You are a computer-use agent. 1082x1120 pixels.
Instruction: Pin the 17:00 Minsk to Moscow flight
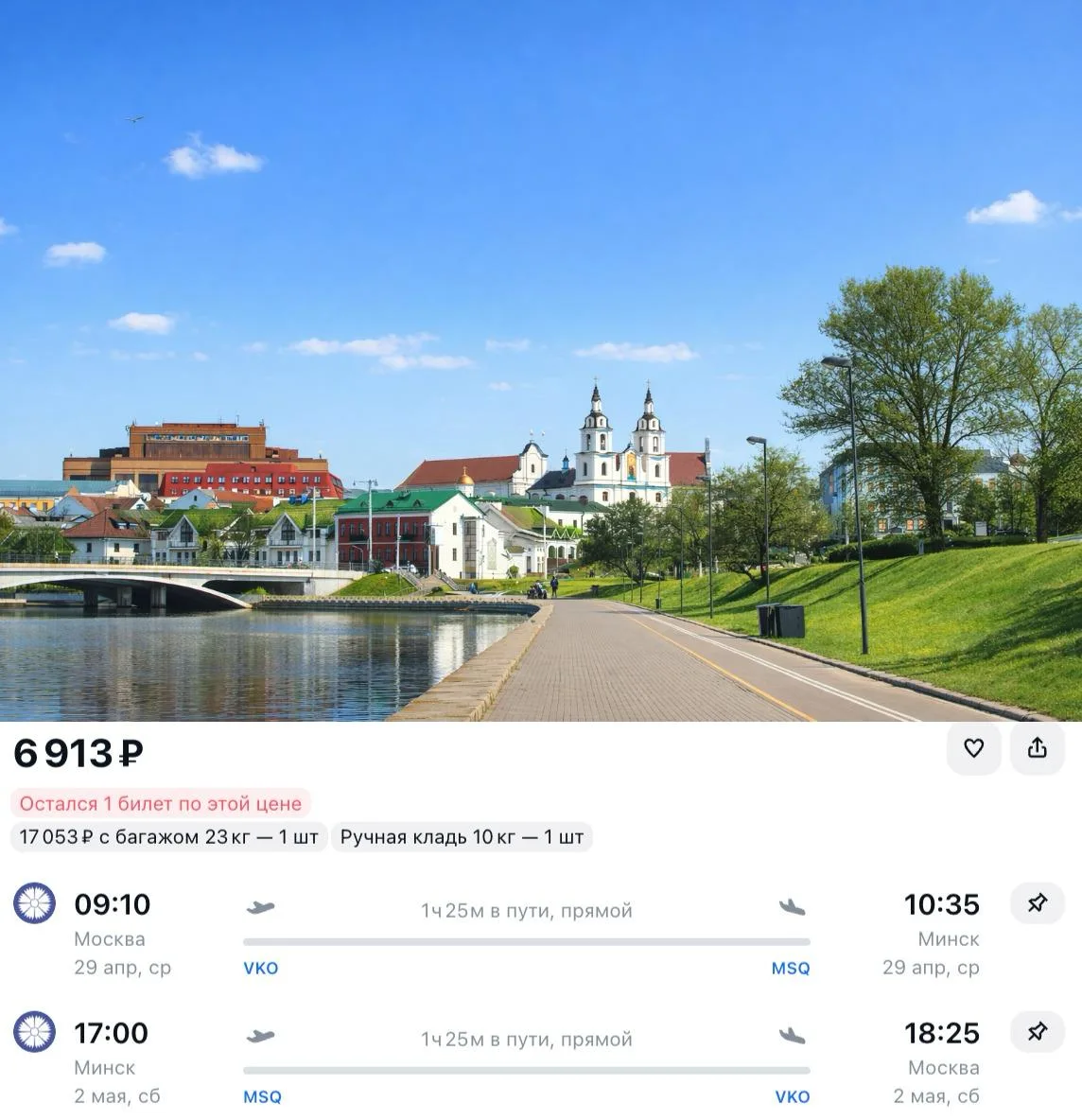(x=1038, y=1032)
